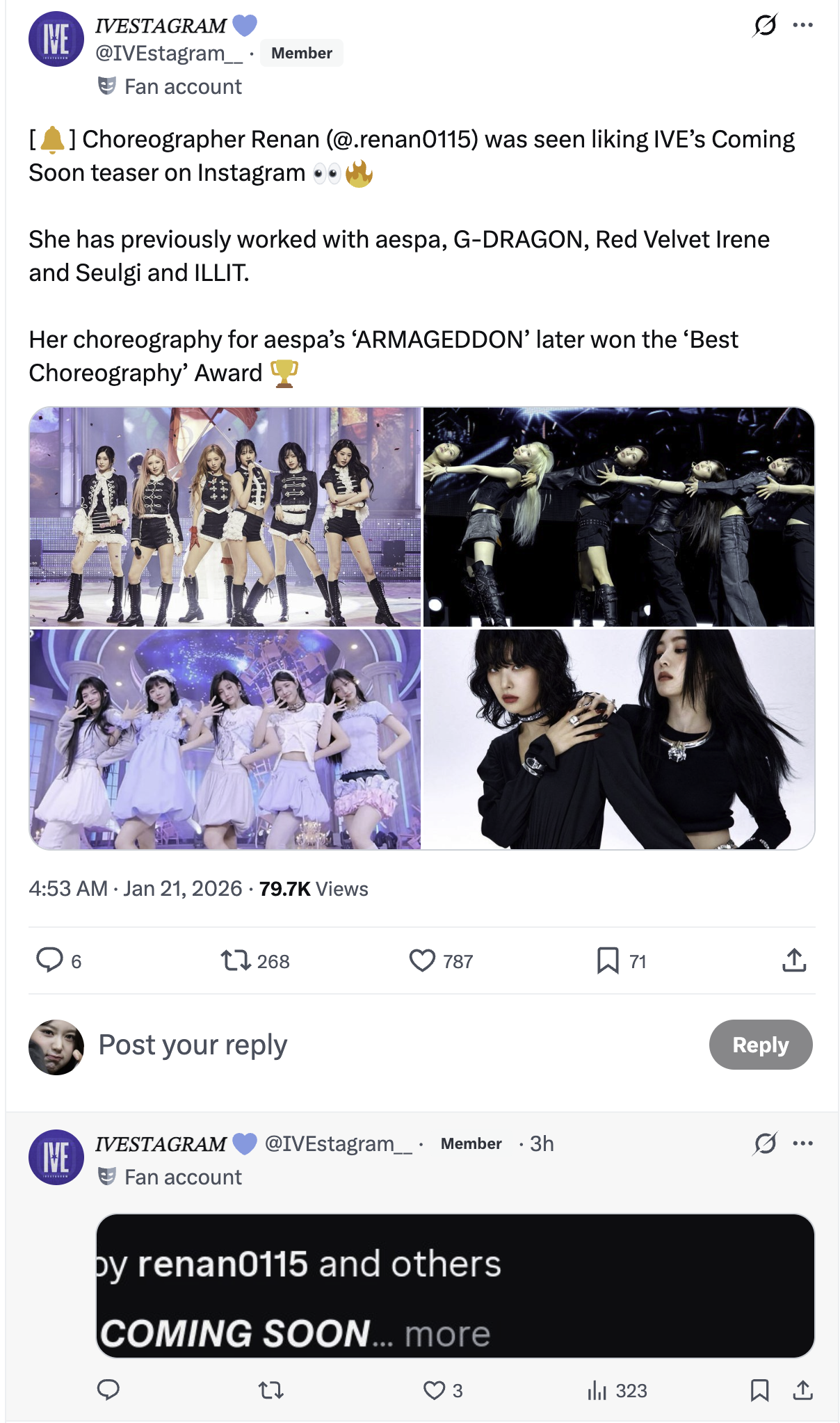Open IVESTAGRAM's profile picture on the main post
840x1423 pixels.
pos(56,39)
